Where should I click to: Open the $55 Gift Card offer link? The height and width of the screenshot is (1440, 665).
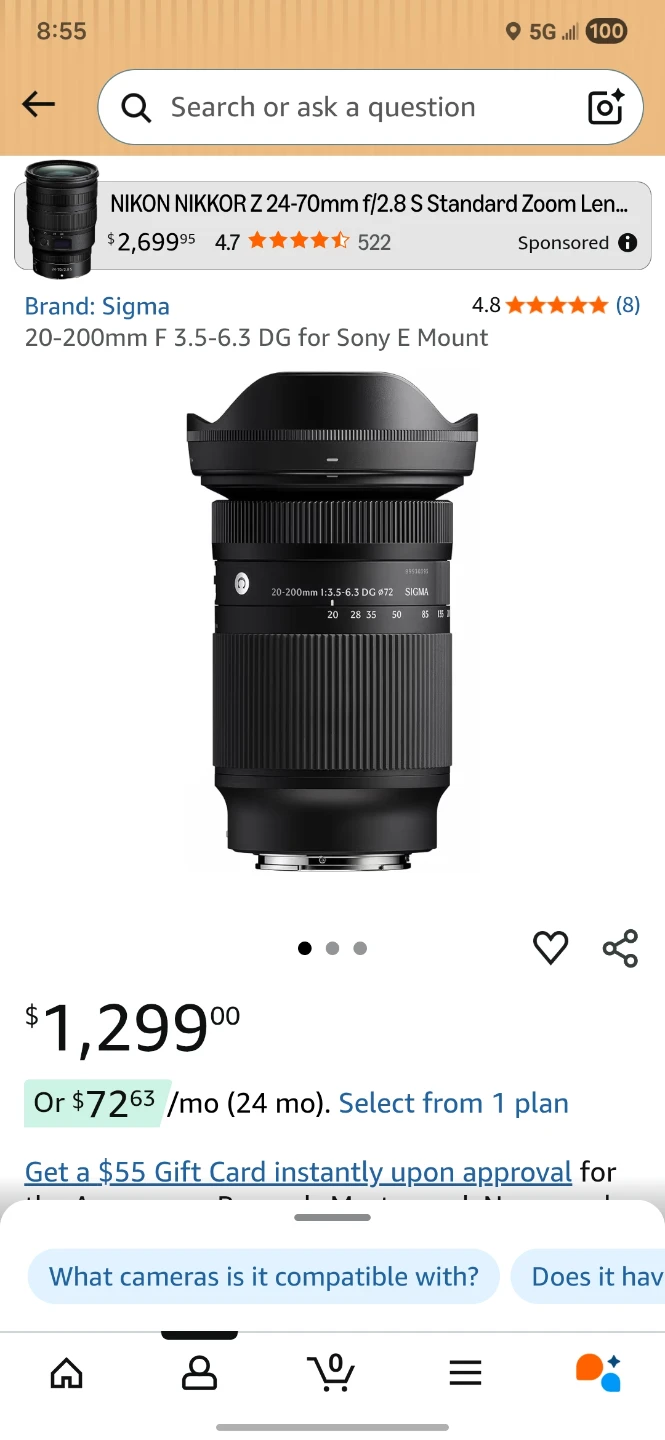[x=298, y=1171]
